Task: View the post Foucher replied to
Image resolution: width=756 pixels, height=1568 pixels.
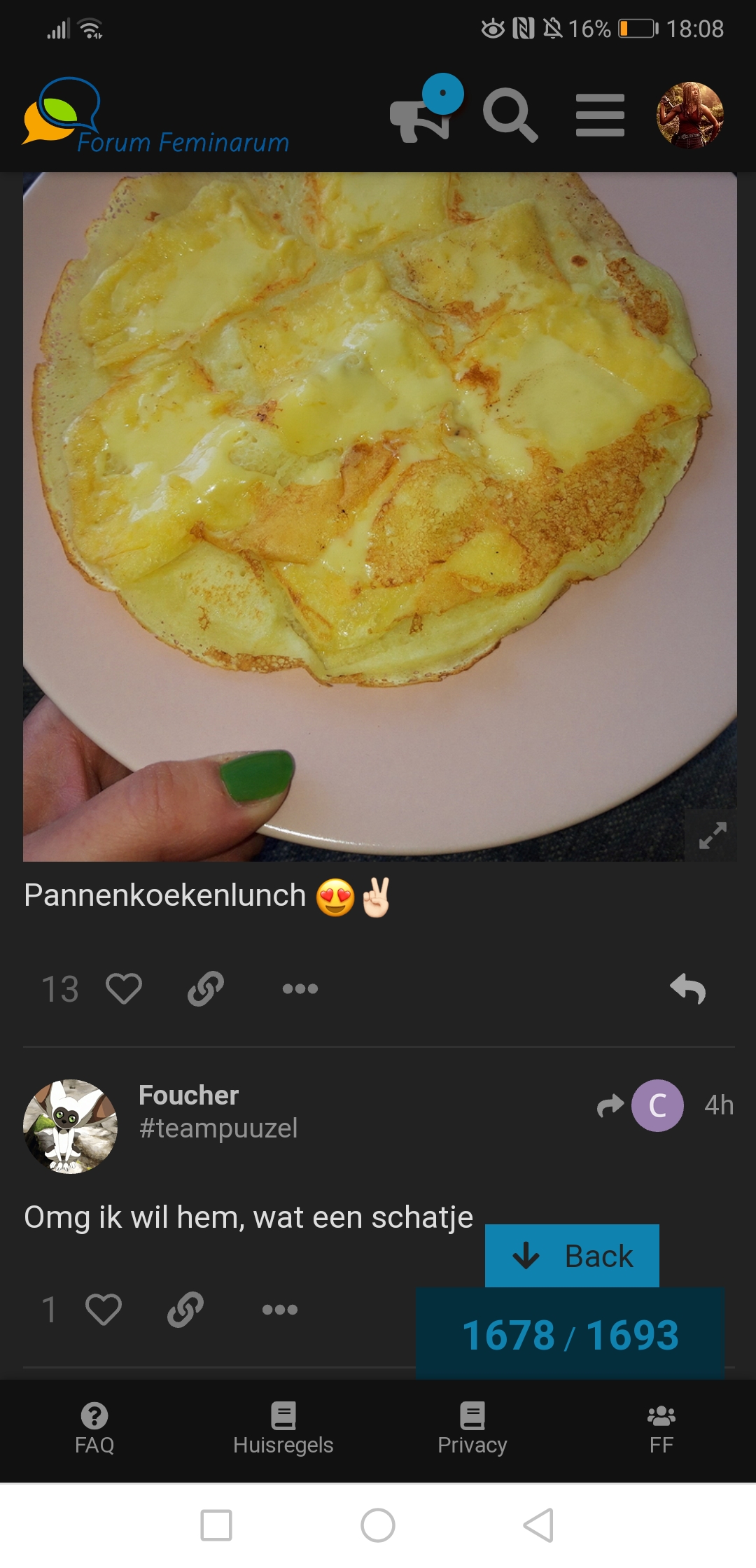Action: pyautogui.click(x=640, y=1105)
